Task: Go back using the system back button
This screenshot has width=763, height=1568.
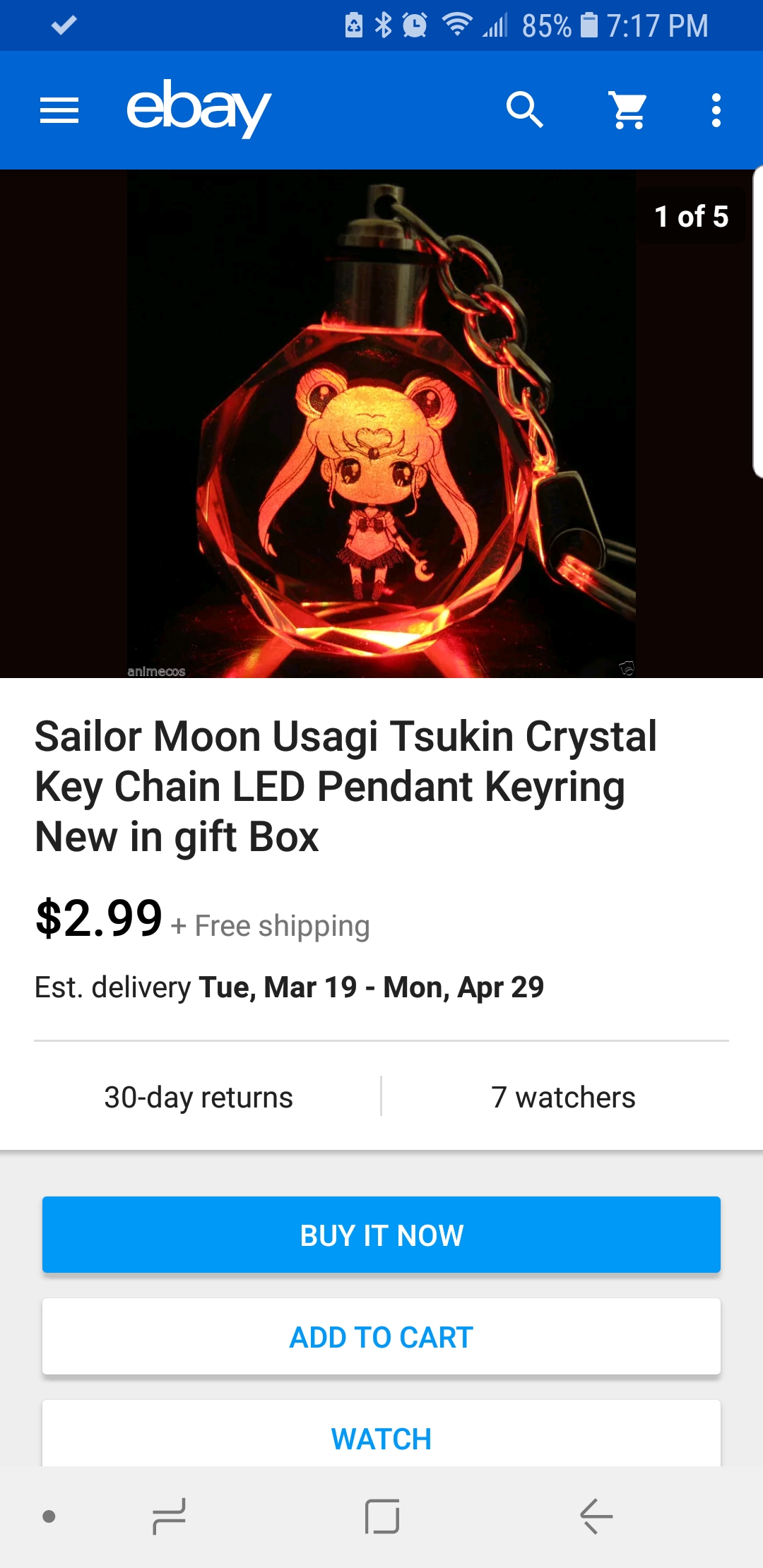Action: (596, 1516)
